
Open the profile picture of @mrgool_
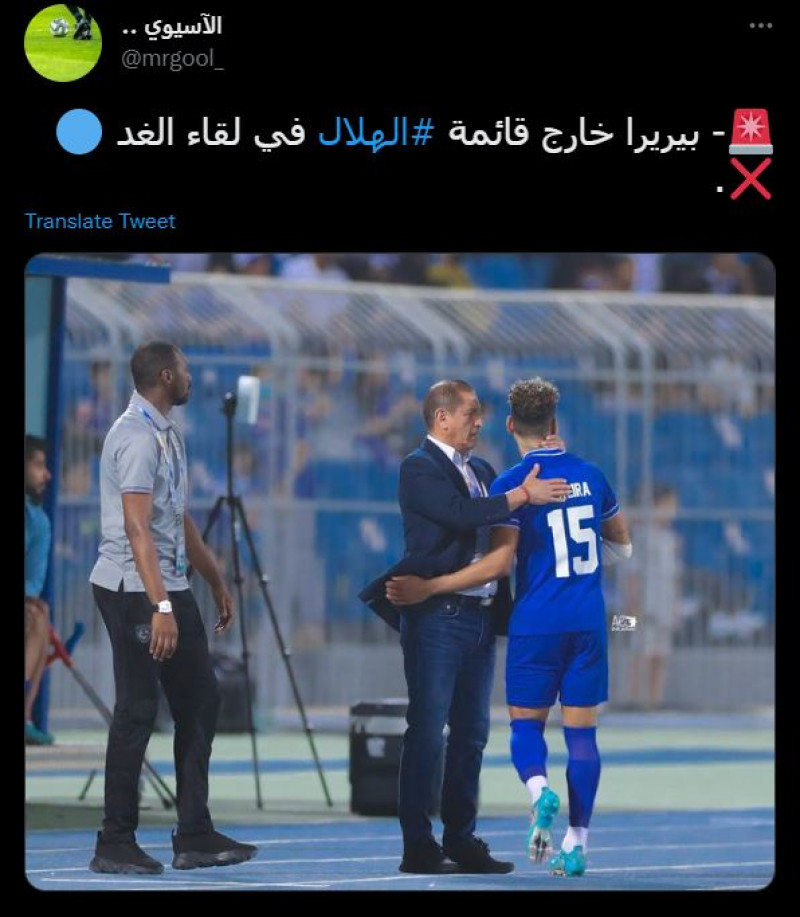pos(63,42)
